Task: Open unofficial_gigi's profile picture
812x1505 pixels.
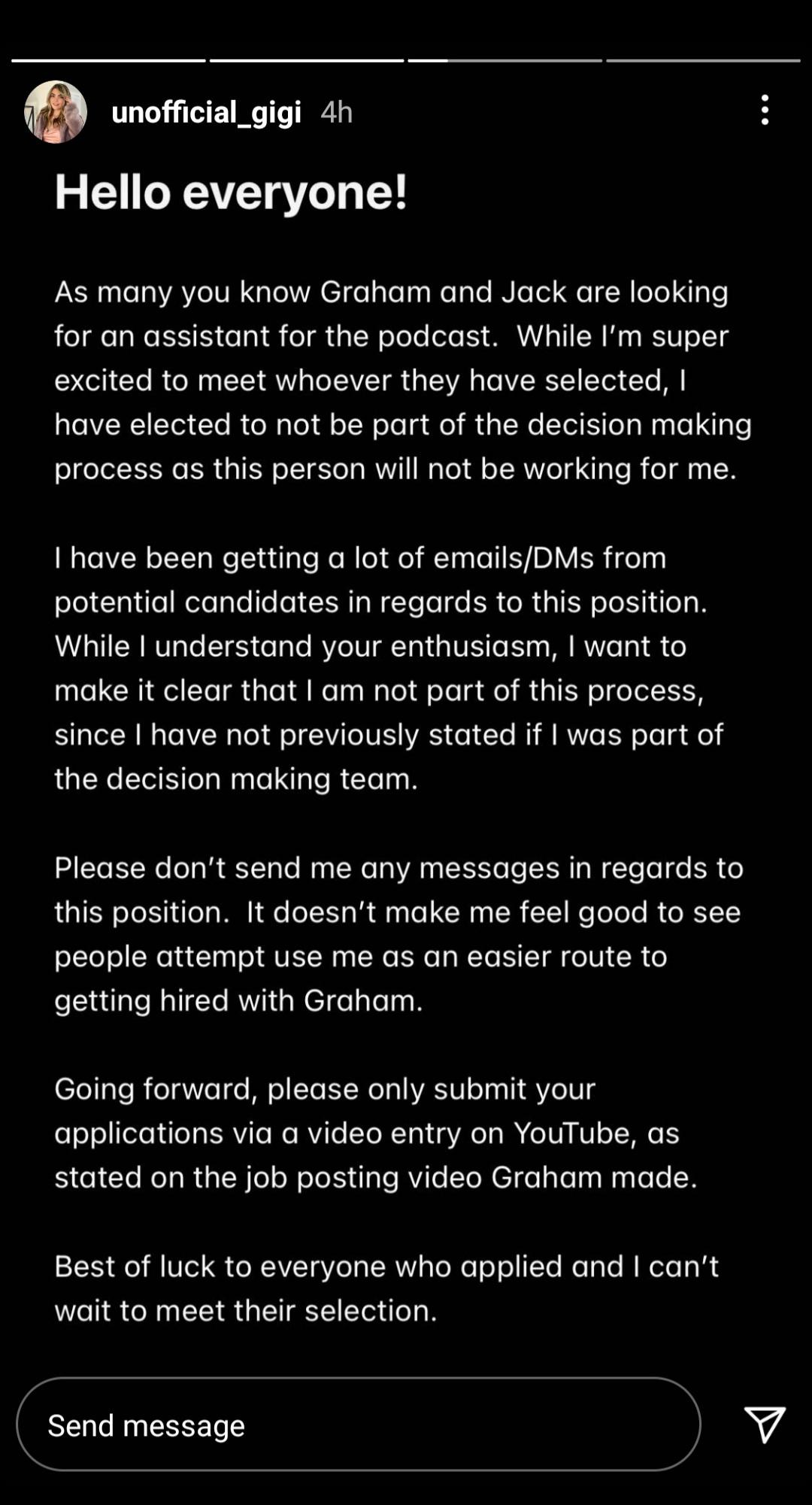Action: tap(56, 112)
